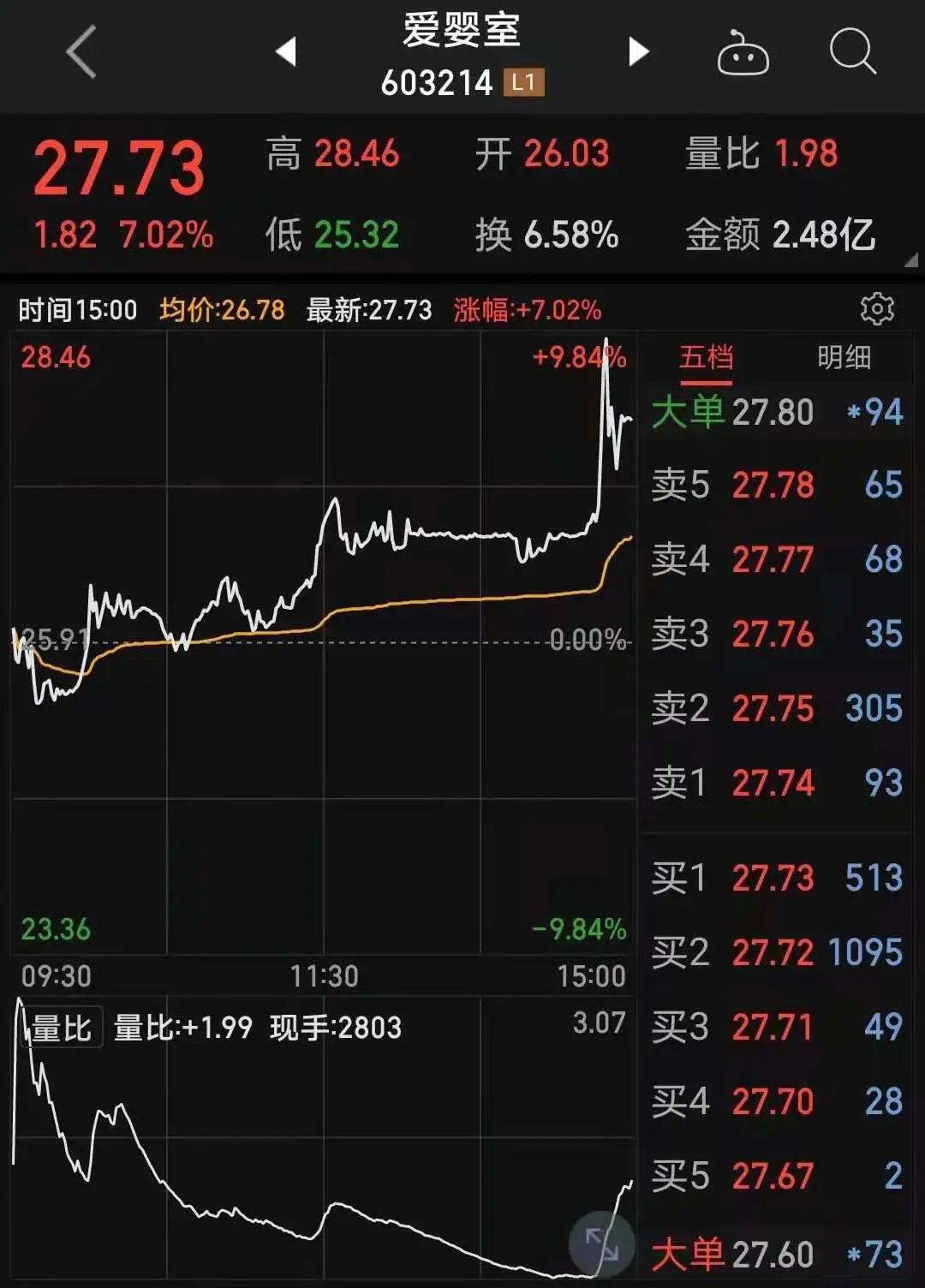Switch to the 明细 tab
The width and height of the screenshot is (925, 1288).
coord(843,359)
